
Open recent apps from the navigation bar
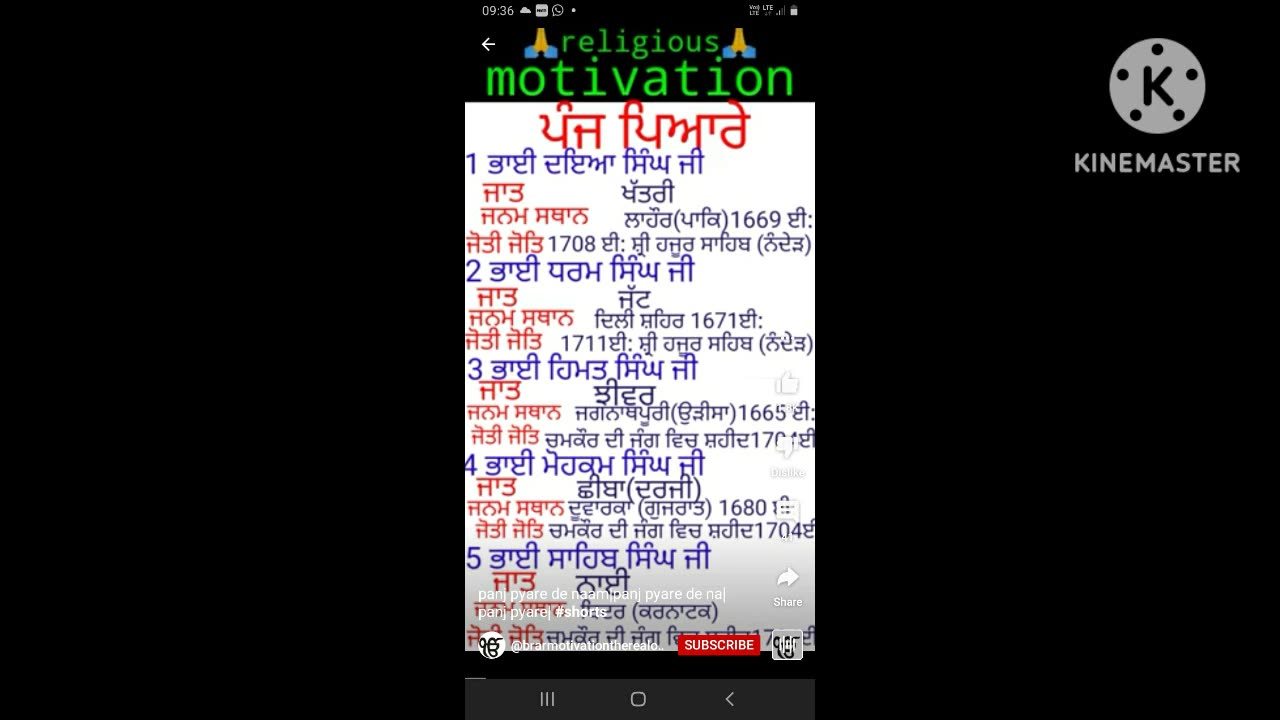(x=547, y=699)
